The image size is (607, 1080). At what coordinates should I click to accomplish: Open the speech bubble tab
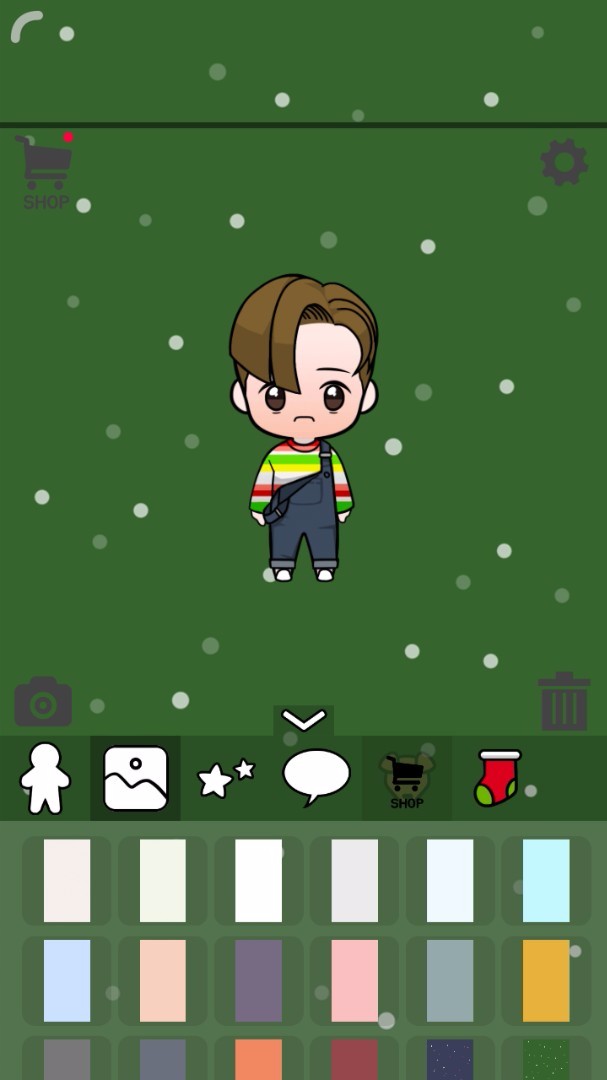pos(316,778)
